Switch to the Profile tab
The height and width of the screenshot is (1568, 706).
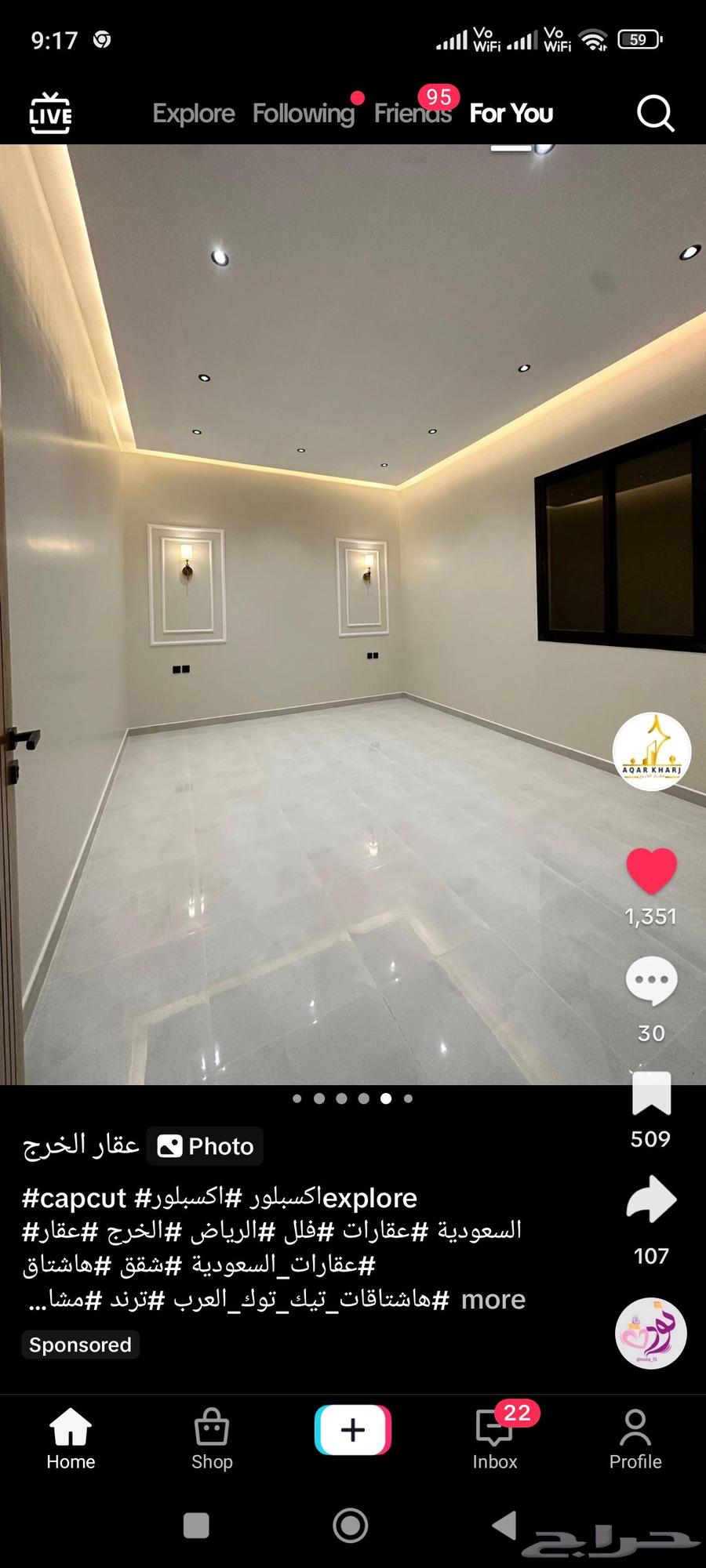(635, 1439)
